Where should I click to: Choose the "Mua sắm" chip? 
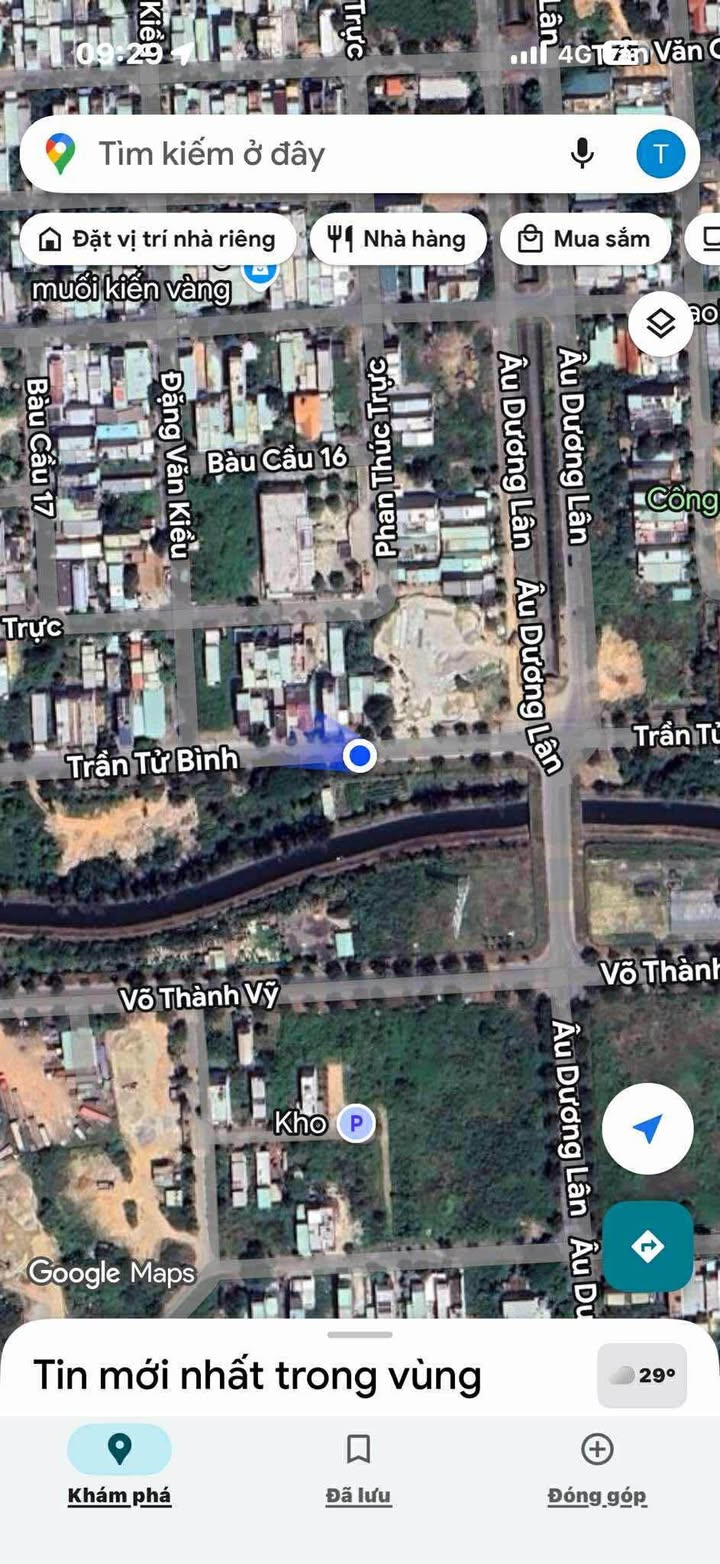(585, 239)
